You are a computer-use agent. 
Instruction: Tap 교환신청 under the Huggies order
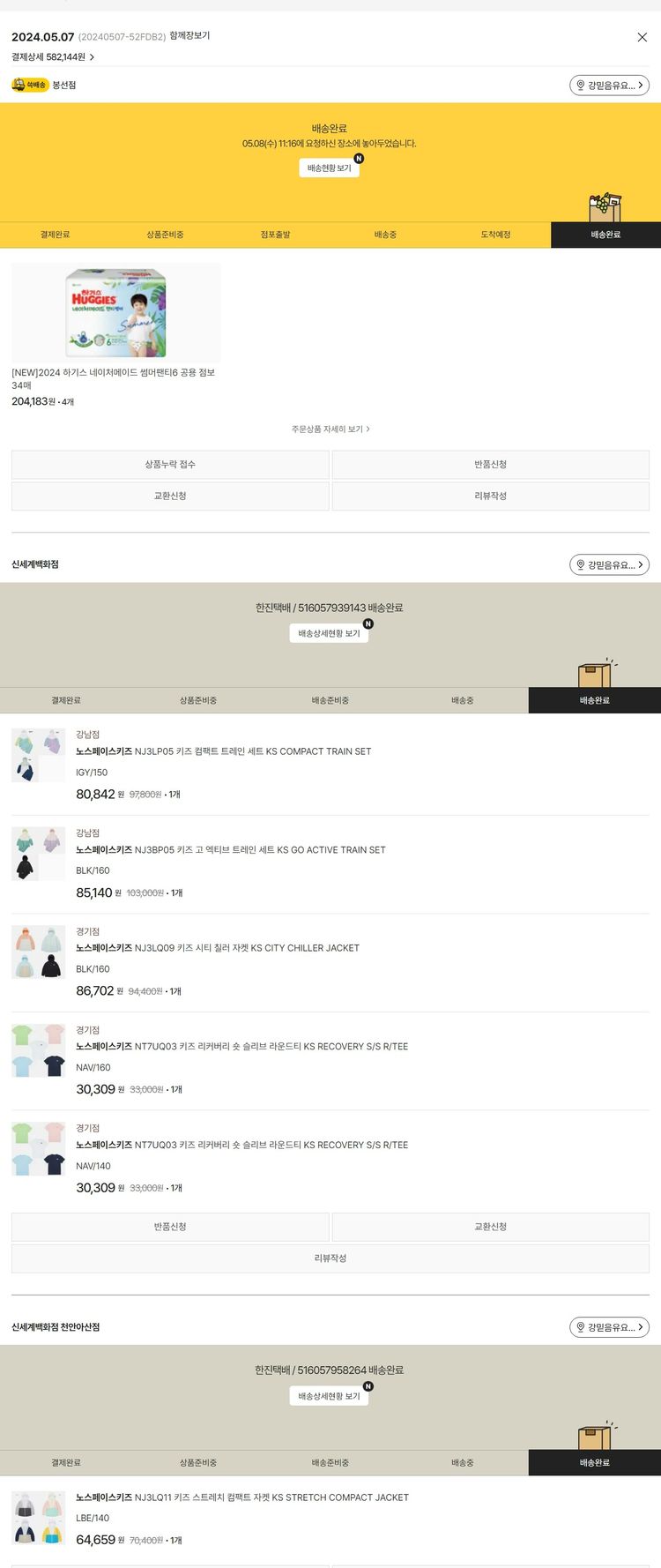tap(170, 496)
